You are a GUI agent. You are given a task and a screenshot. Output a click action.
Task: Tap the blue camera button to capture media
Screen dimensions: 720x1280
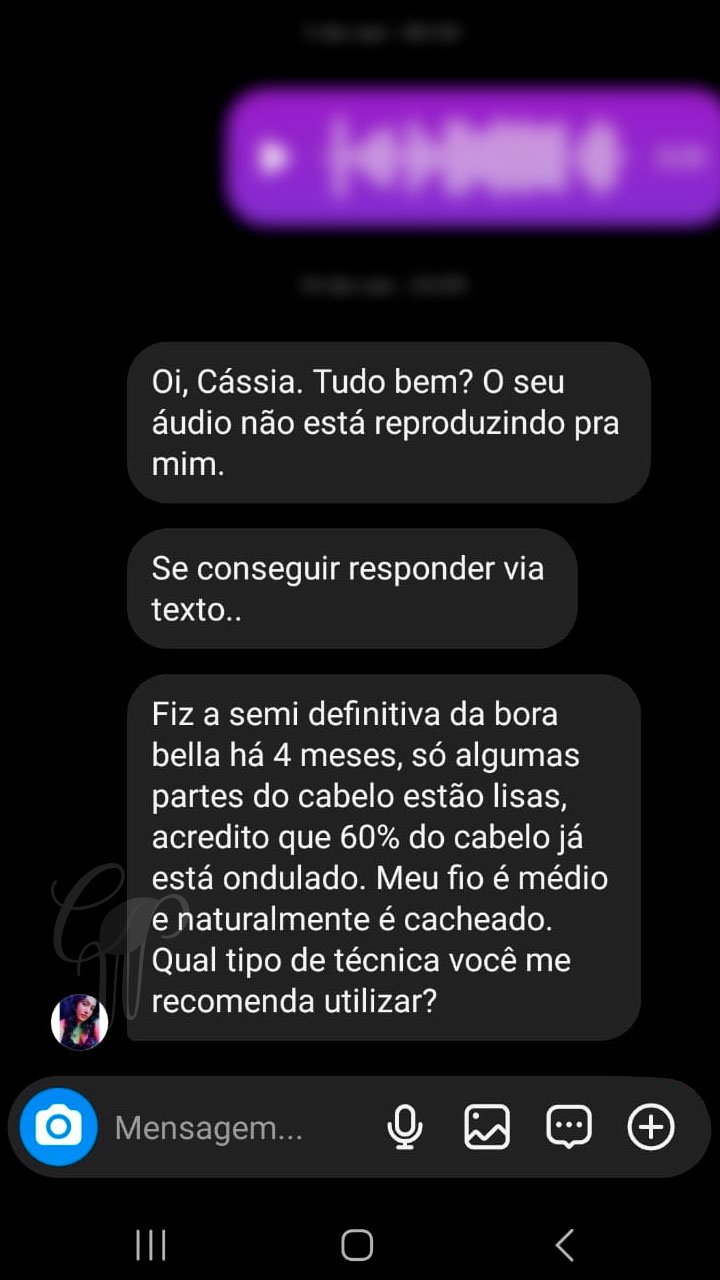(x=57, y=1126)
